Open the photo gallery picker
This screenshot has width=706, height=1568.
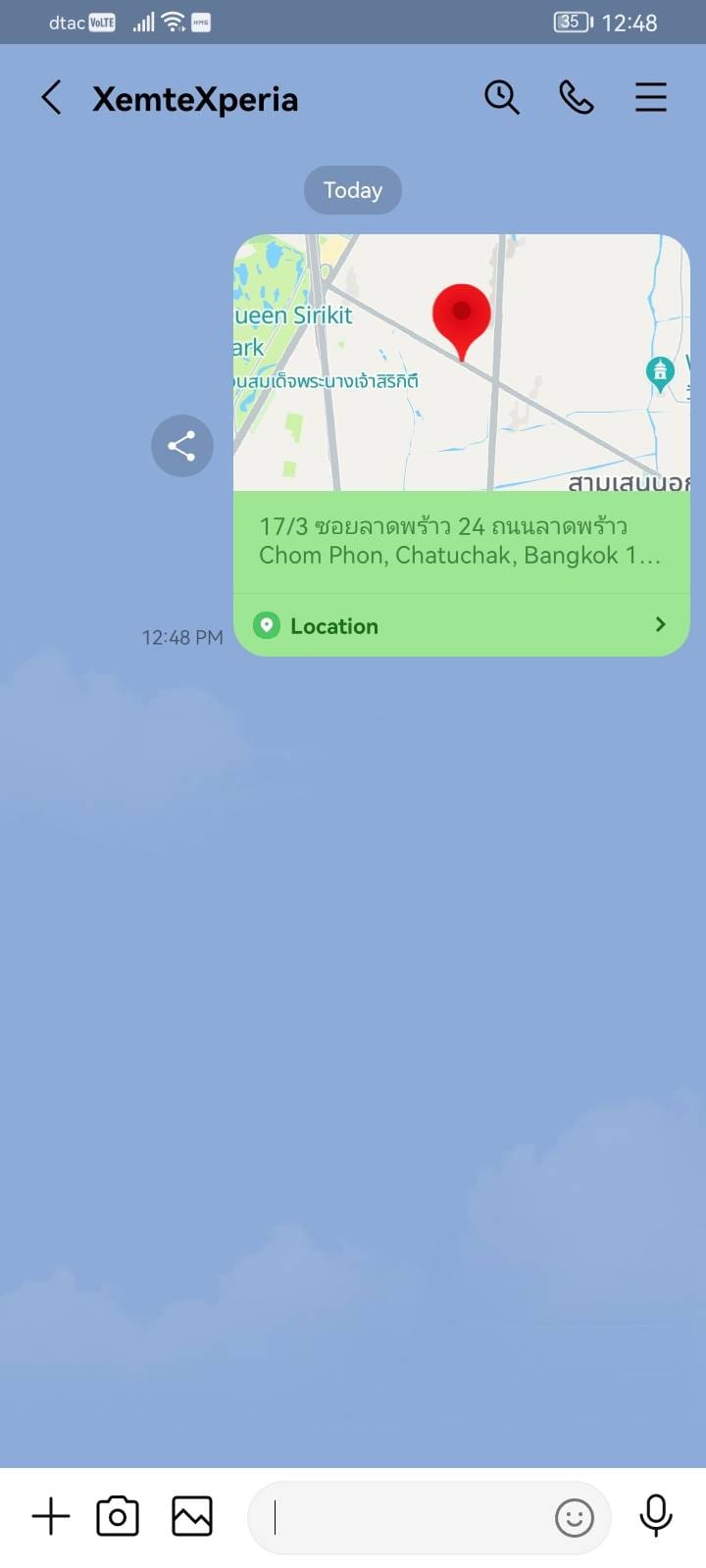tap(192, 1517)
